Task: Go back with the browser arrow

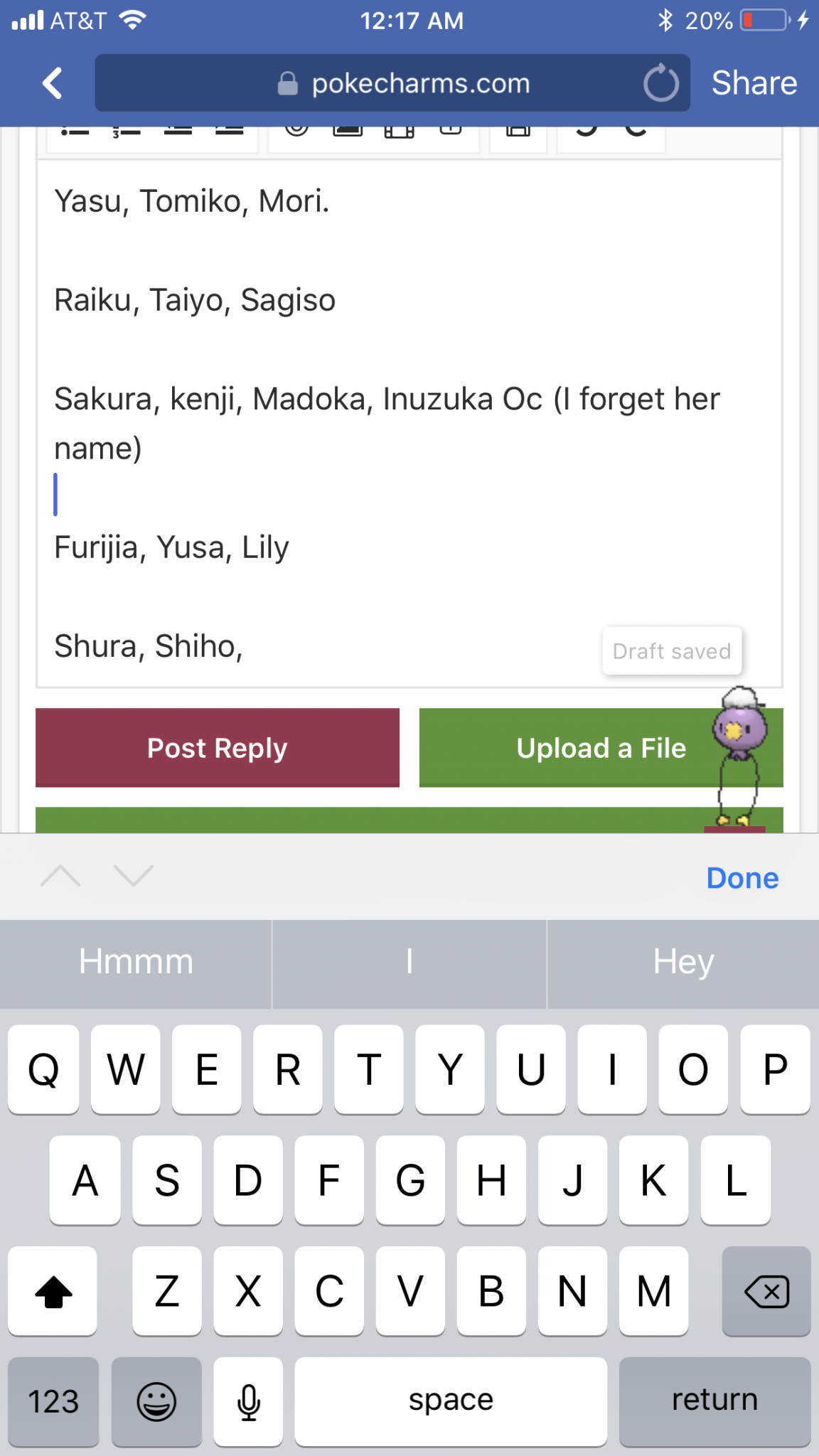Action: tap(53, 83)
